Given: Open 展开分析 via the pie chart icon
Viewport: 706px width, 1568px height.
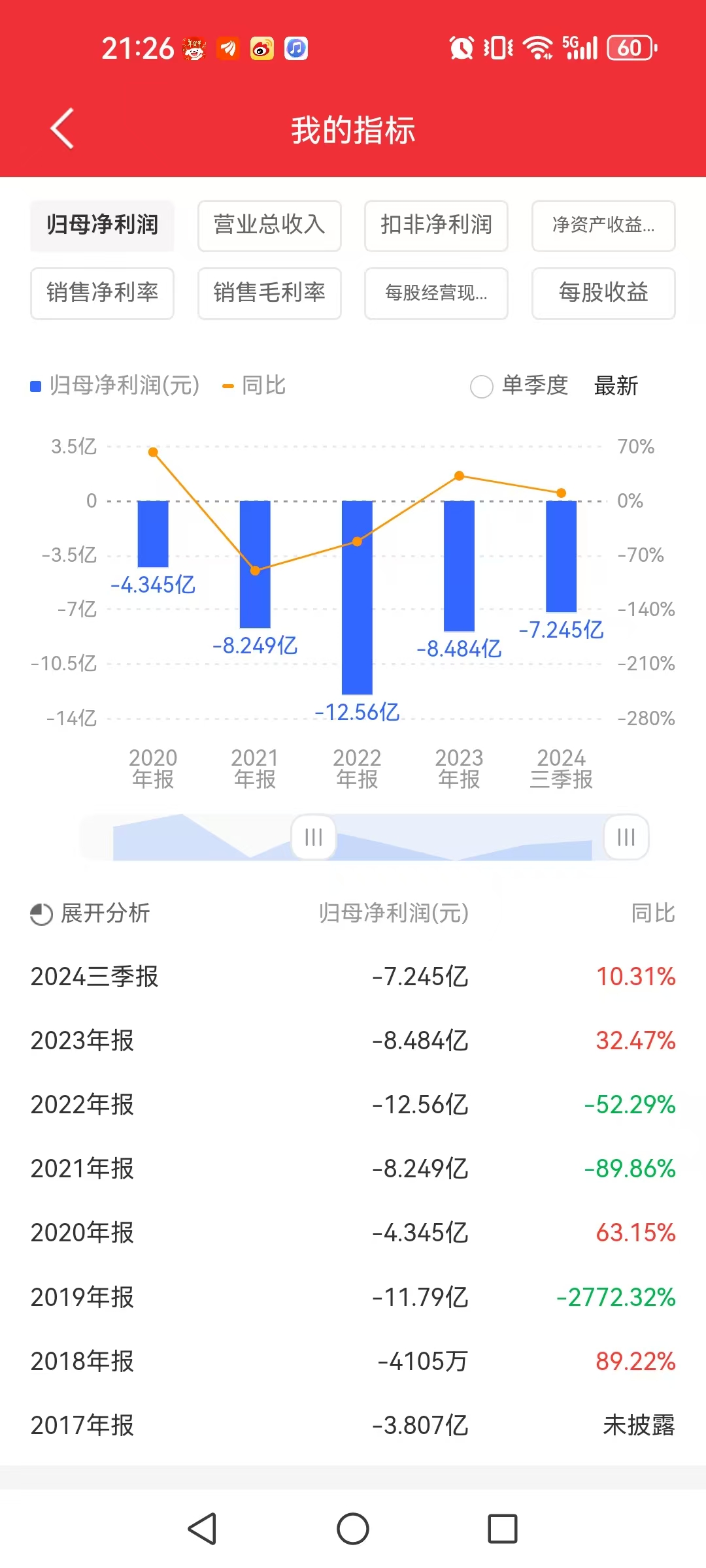Looking at the screenshot, I should click(41, 914).
